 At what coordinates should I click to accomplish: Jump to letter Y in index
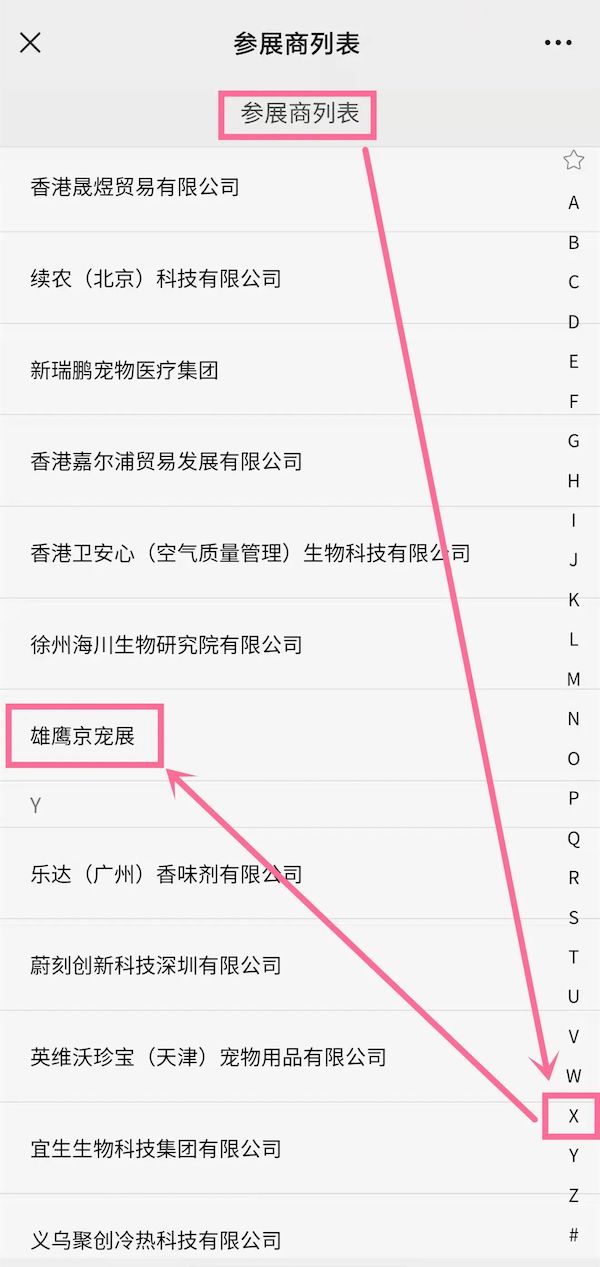tap(573, 1156)
